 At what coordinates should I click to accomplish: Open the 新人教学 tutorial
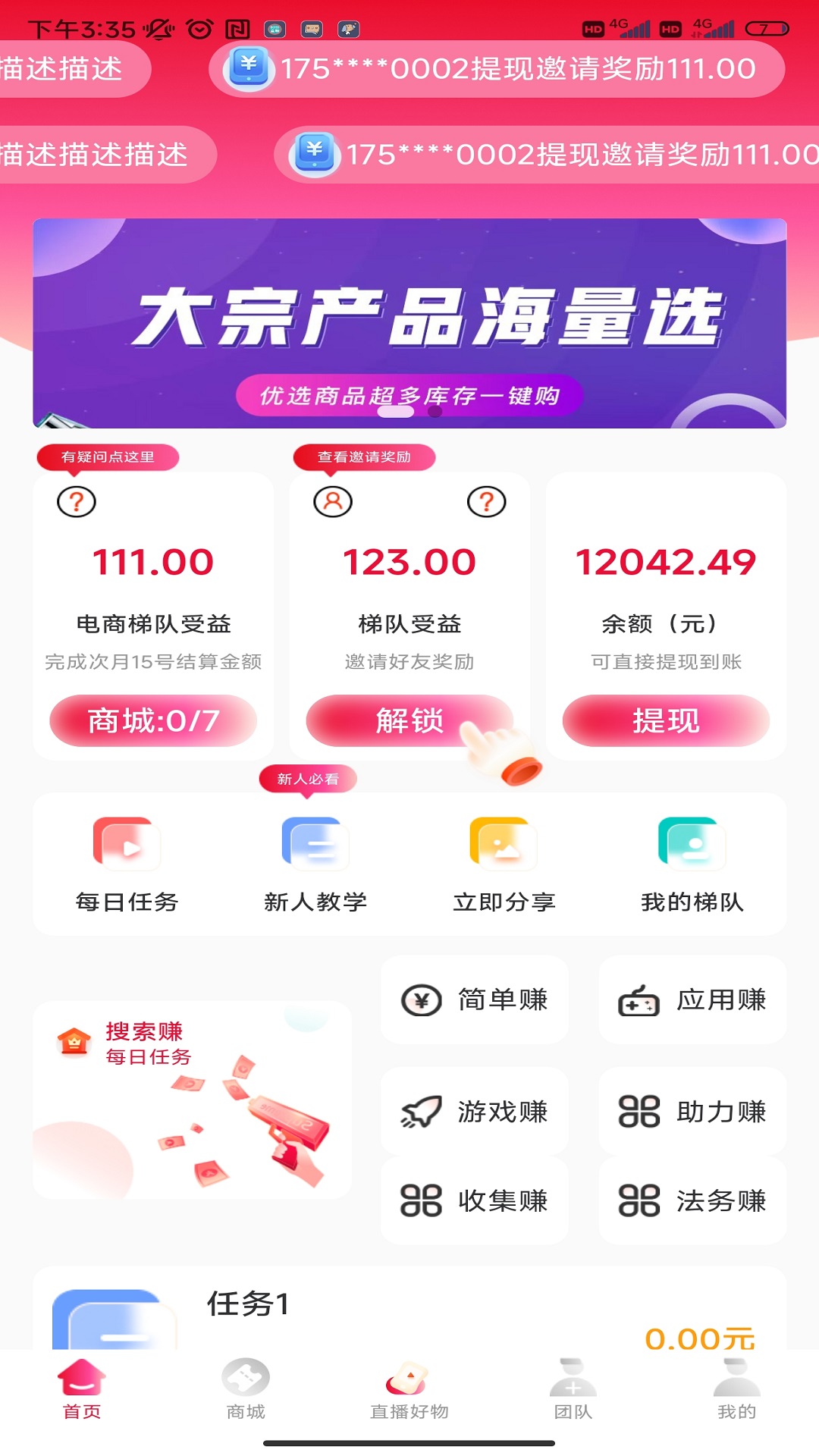point(315,864)
